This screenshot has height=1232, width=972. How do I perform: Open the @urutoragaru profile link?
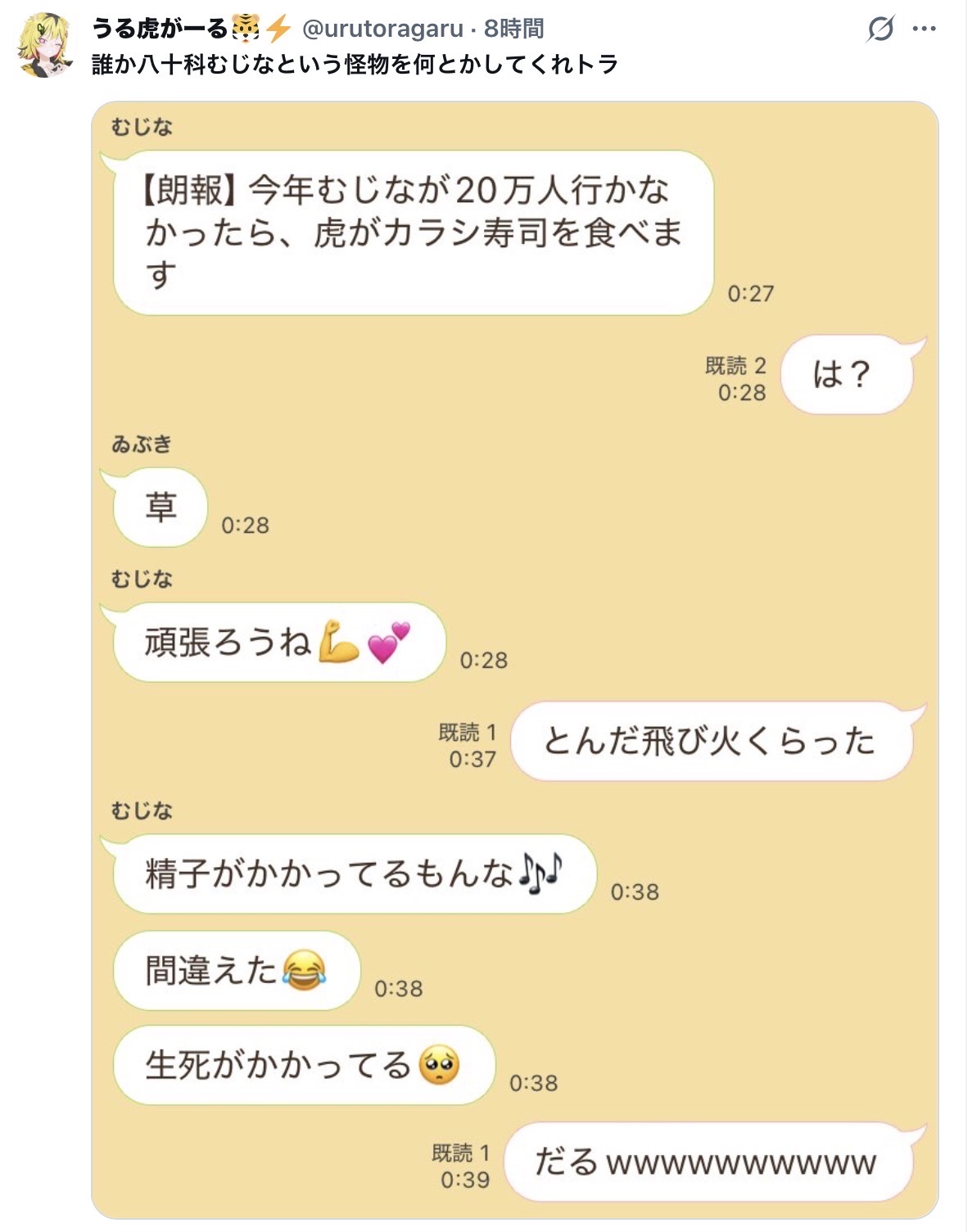tap(382, 29)
